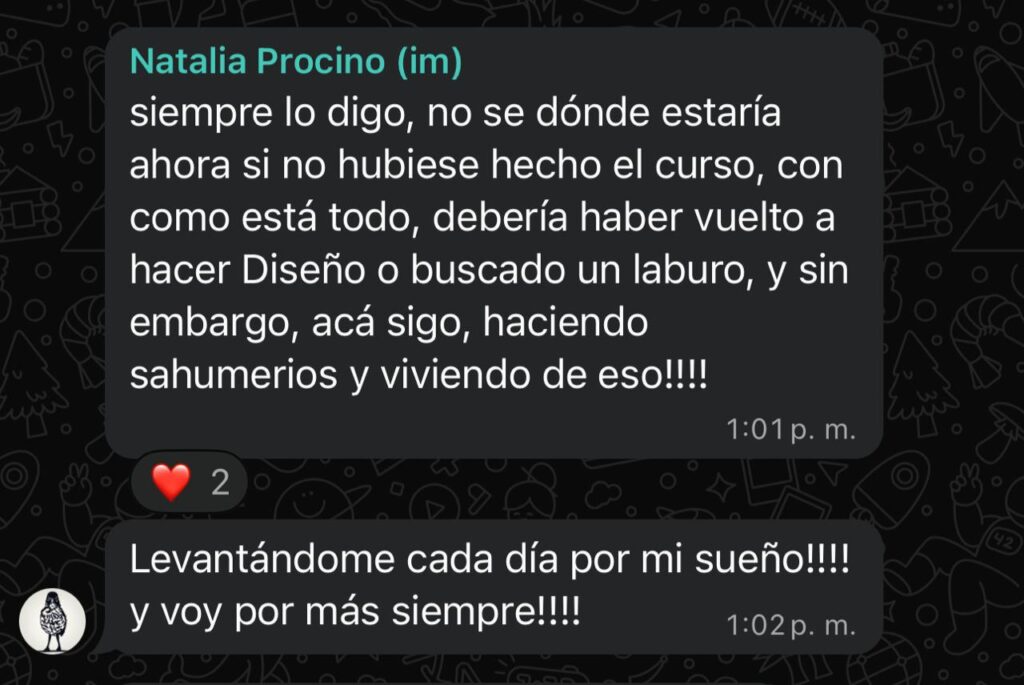The width and height of the screenshot is (1024, 685).
Task: Open Natalia Procino's contact name
Action: coord(295,62)
